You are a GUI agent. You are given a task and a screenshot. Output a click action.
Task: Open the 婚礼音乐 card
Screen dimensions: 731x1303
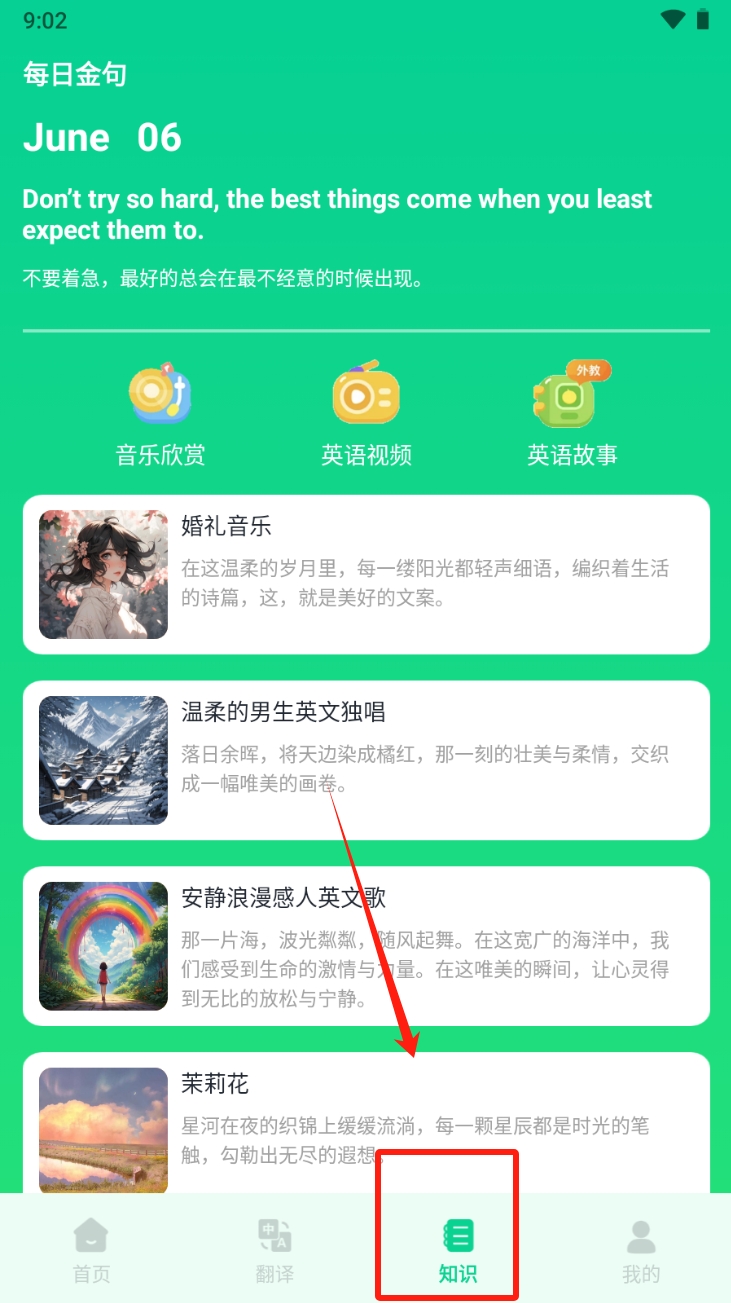(366, 574)
